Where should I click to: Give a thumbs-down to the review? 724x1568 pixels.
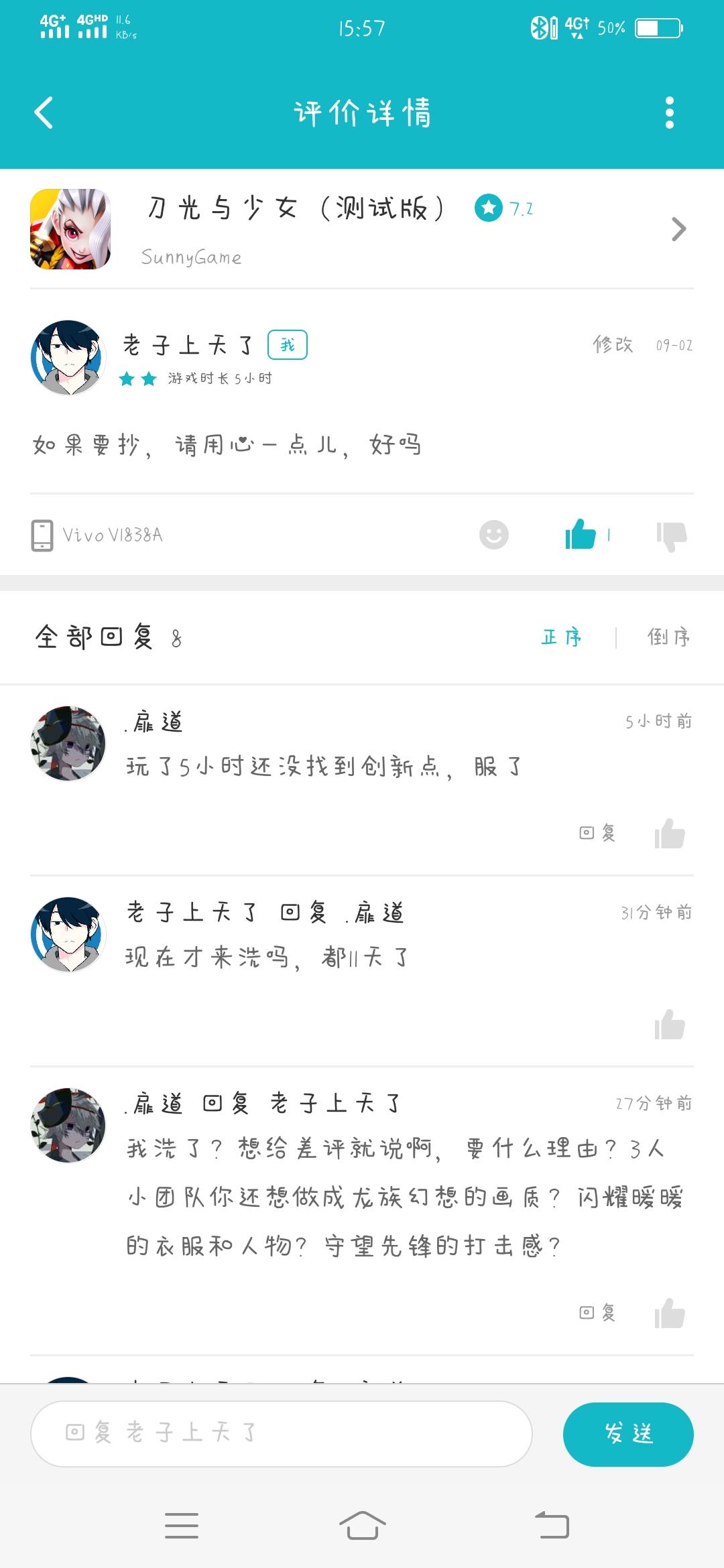click(670, 535)
